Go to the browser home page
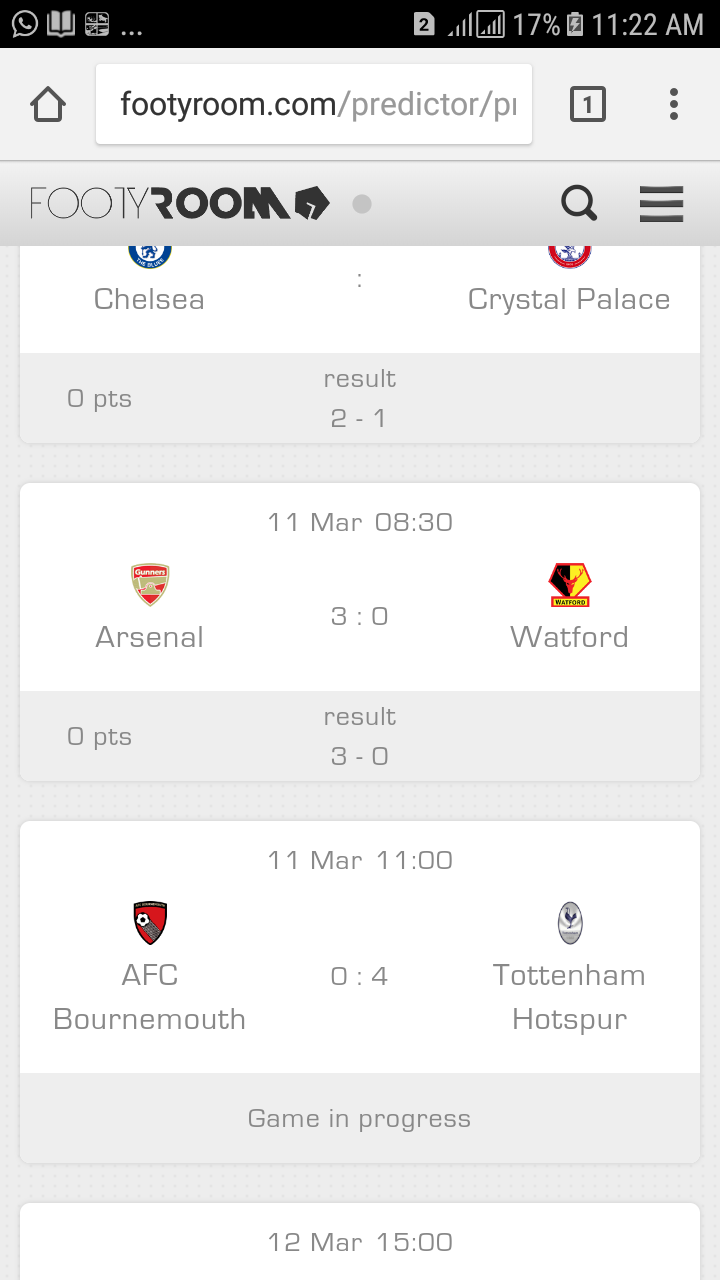Image resolution: width=720 pixels, height=1280 pixels. 48,104
